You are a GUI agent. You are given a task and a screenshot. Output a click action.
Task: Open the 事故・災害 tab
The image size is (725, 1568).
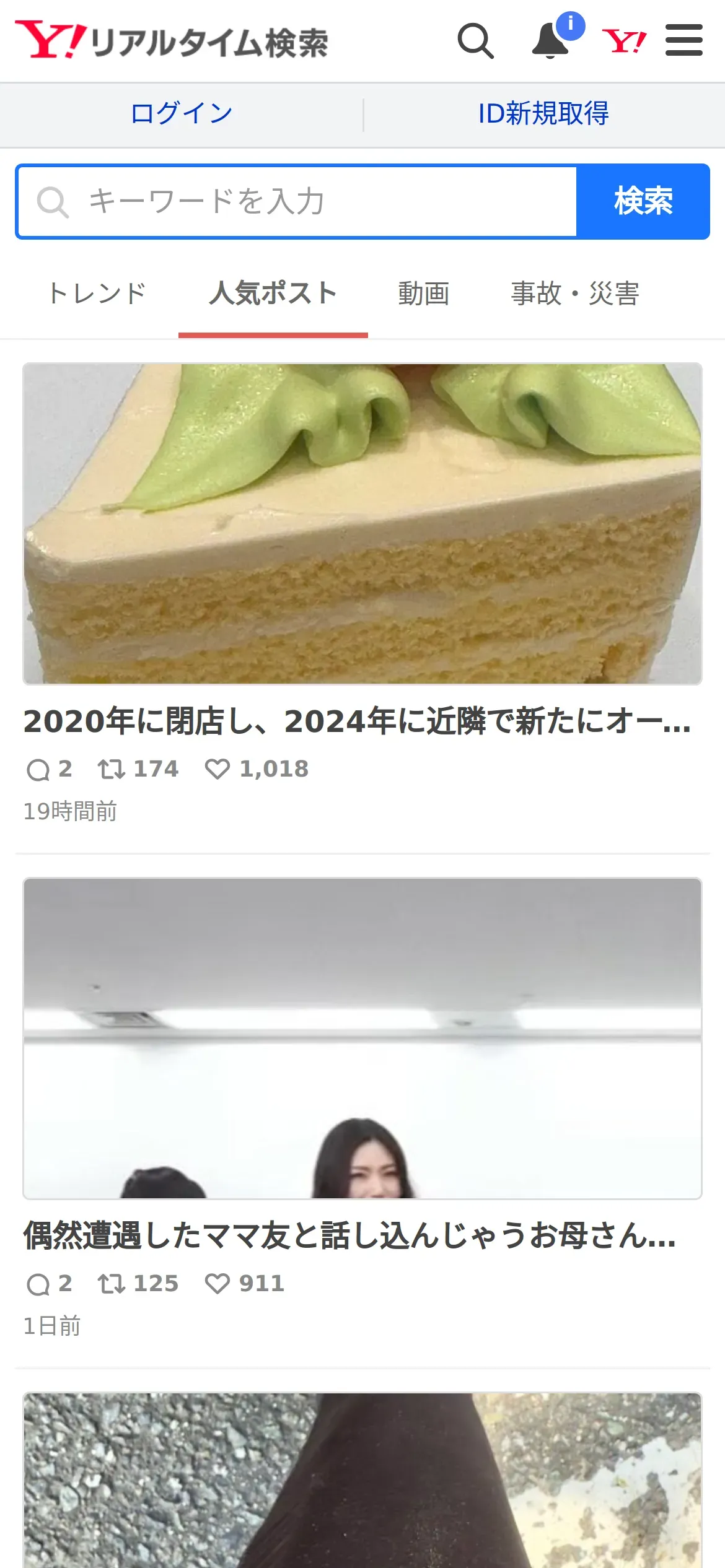575,293
